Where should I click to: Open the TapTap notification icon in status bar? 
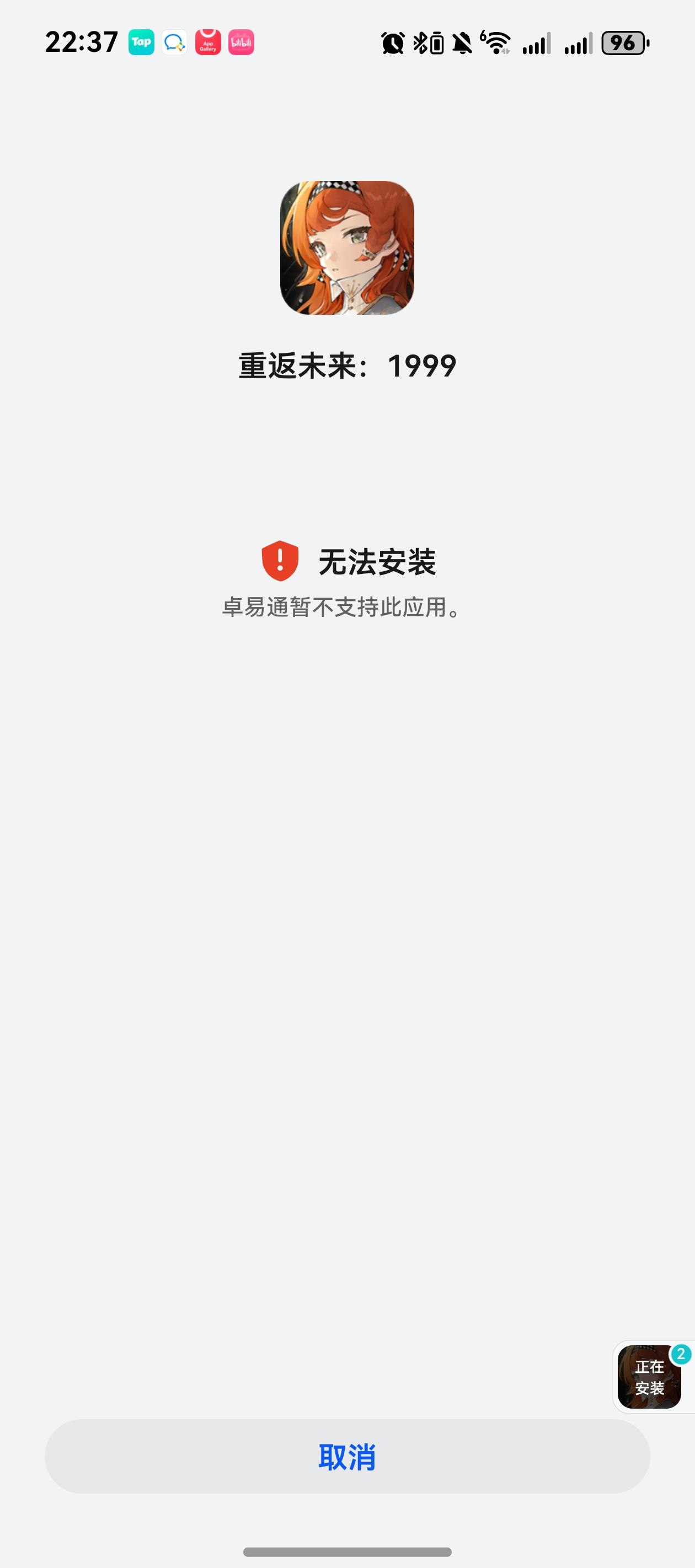pyautogui.click(x=141, y=43)
